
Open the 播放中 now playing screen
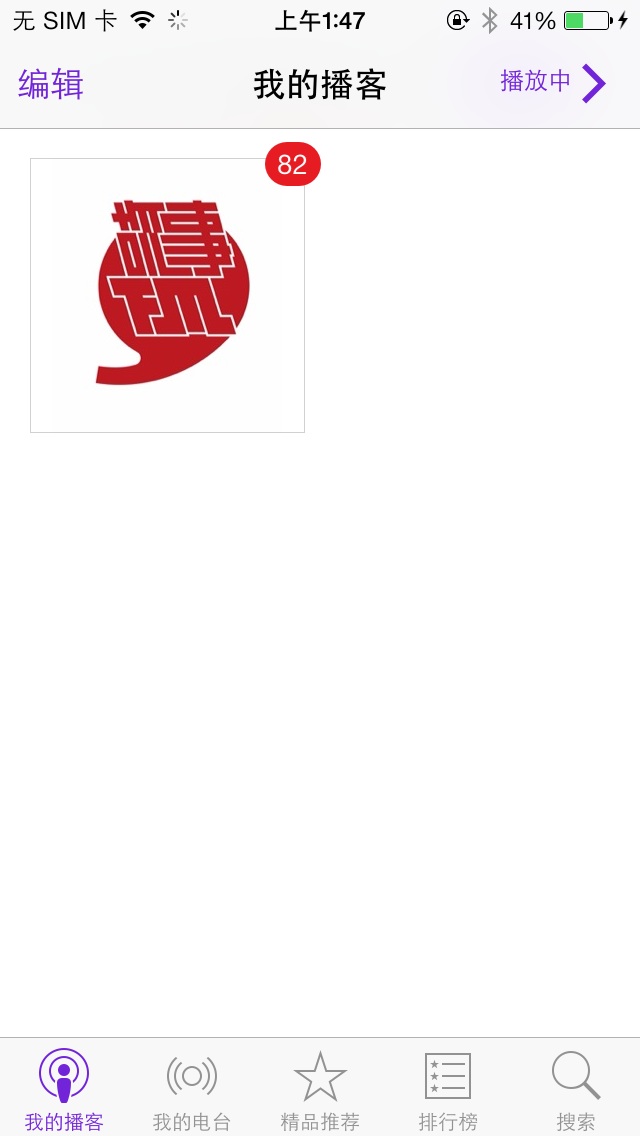point(553,83)
